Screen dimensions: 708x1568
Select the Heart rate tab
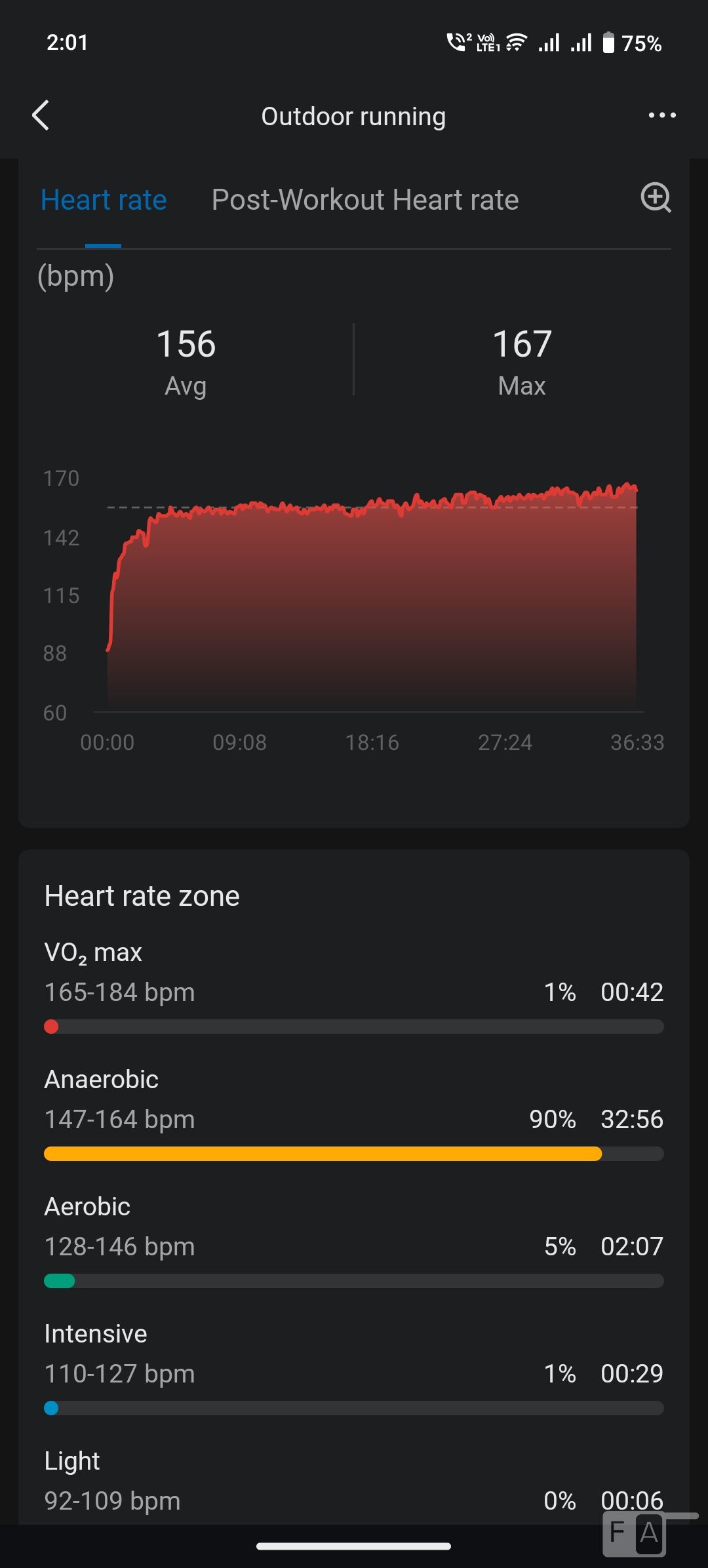[104, 200]
